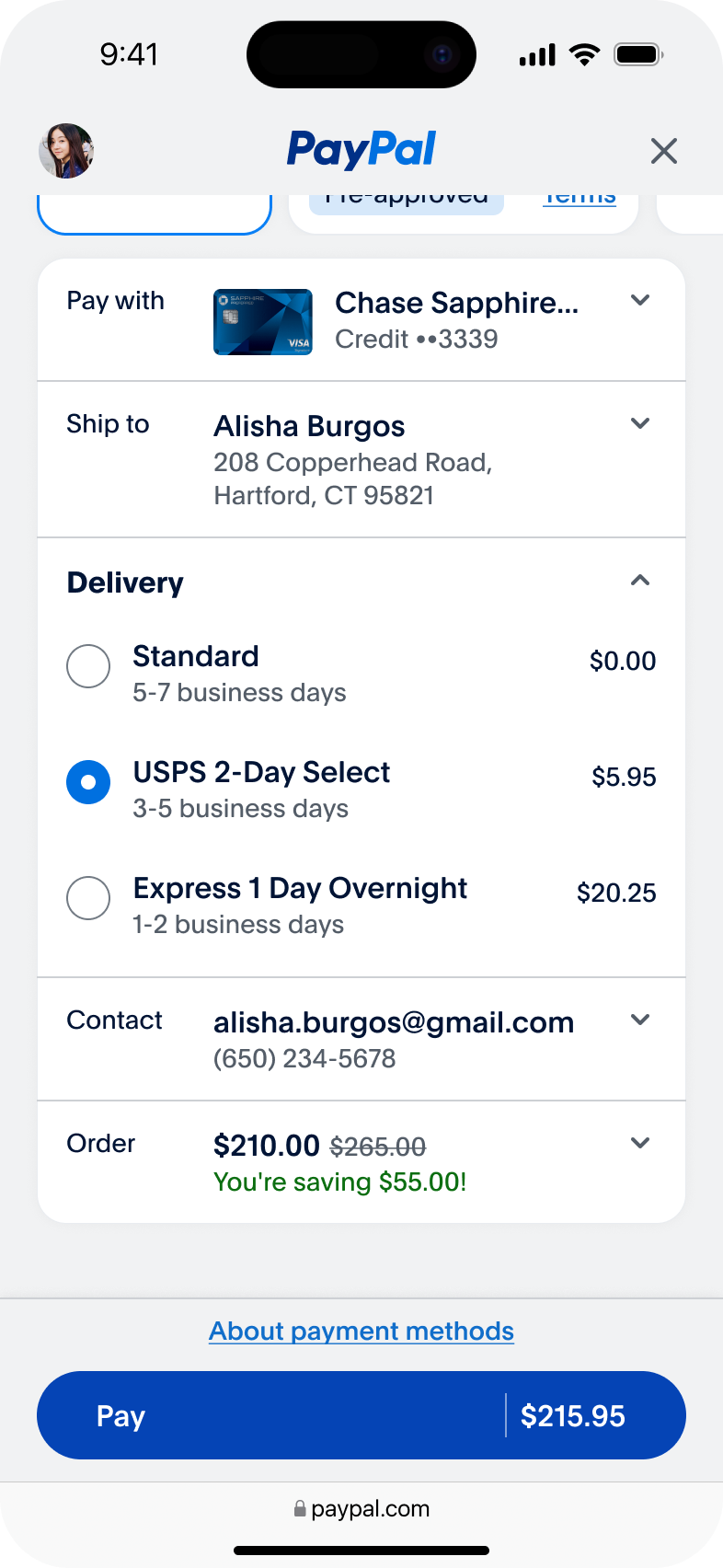Collapse the Delivery section
Screen dimensions: 723x1568
[x=640, y=581]
